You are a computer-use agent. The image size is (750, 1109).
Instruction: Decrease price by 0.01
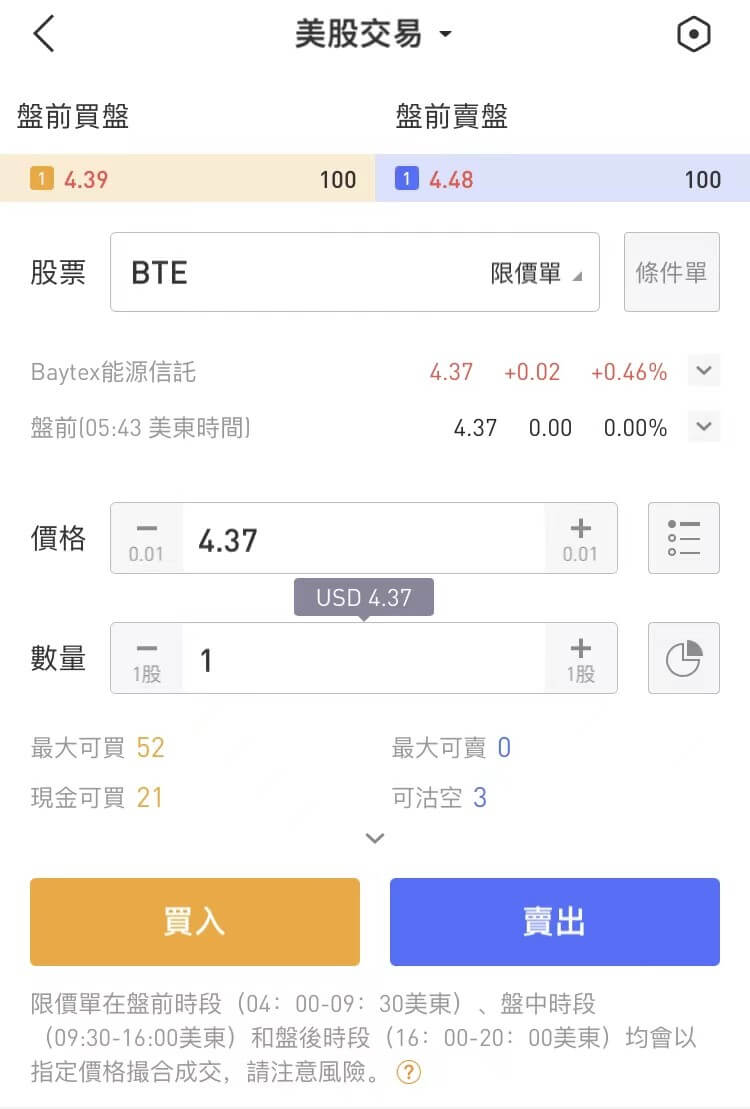pyautogui.click(x=147, y=539)
